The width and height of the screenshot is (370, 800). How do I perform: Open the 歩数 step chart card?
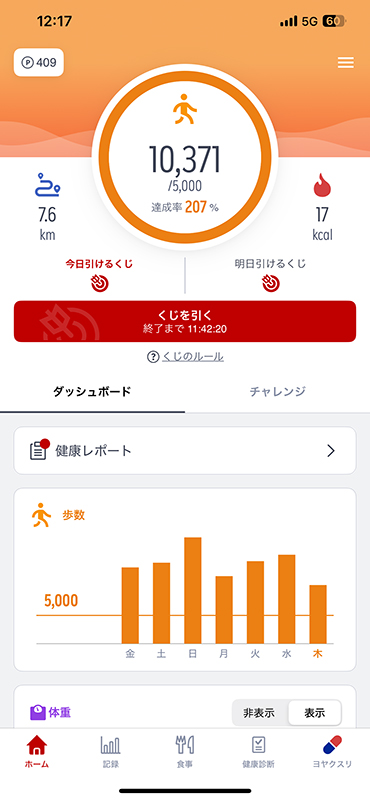point(185,580)
